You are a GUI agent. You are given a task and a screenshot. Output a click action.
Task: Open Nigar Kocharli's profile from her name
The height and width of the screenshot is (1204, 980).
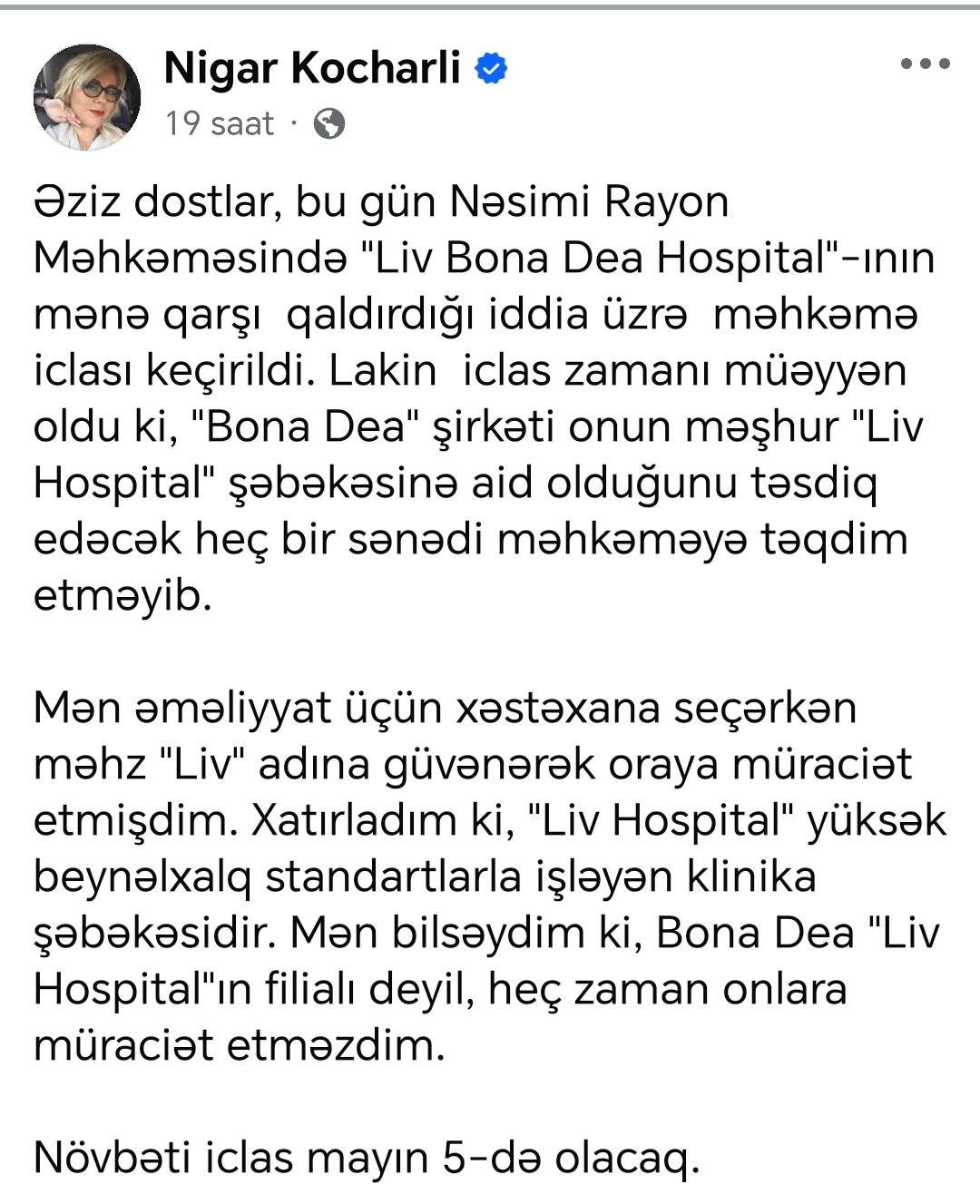tap(312, 68)
